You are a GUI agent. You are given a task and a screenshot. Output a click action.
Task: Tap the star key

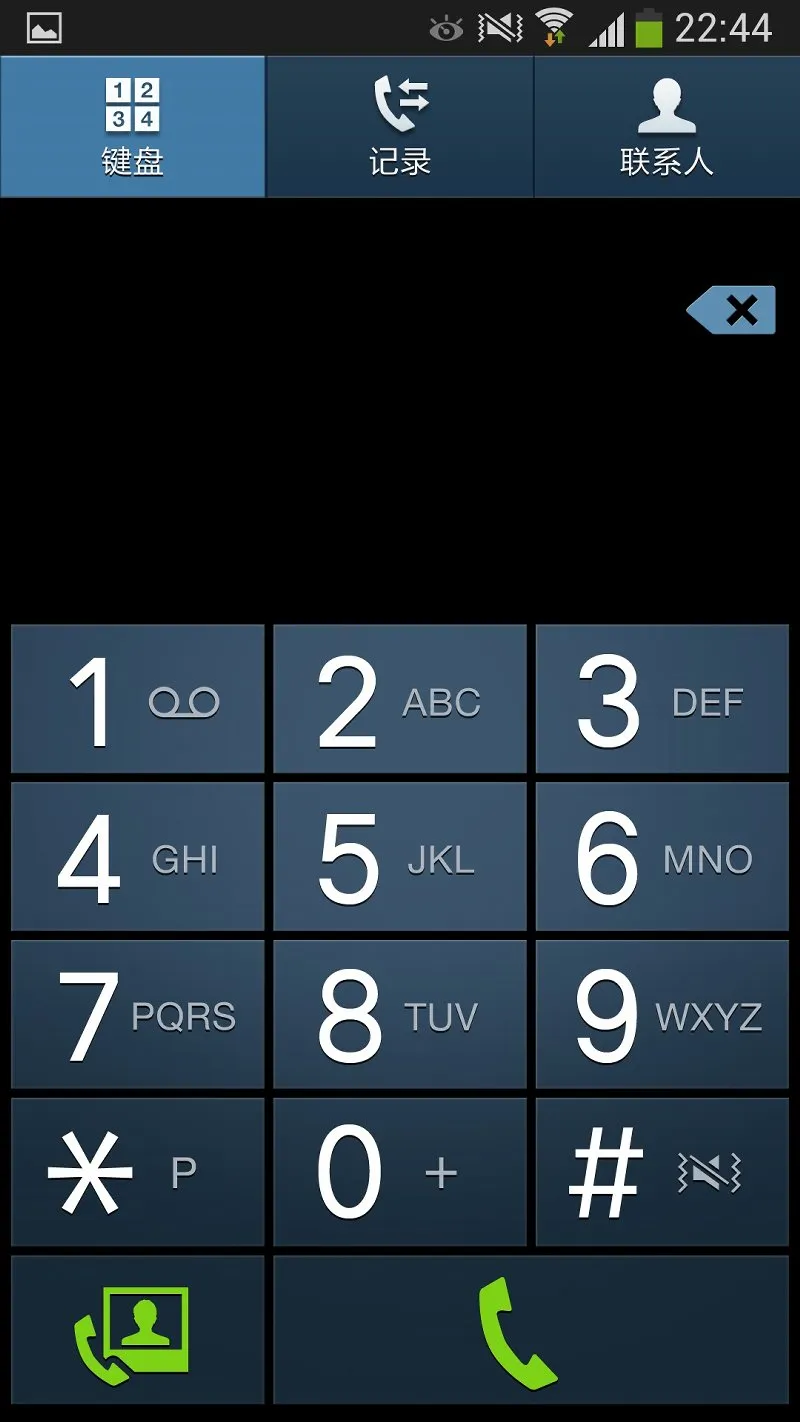coord(138,1172)
